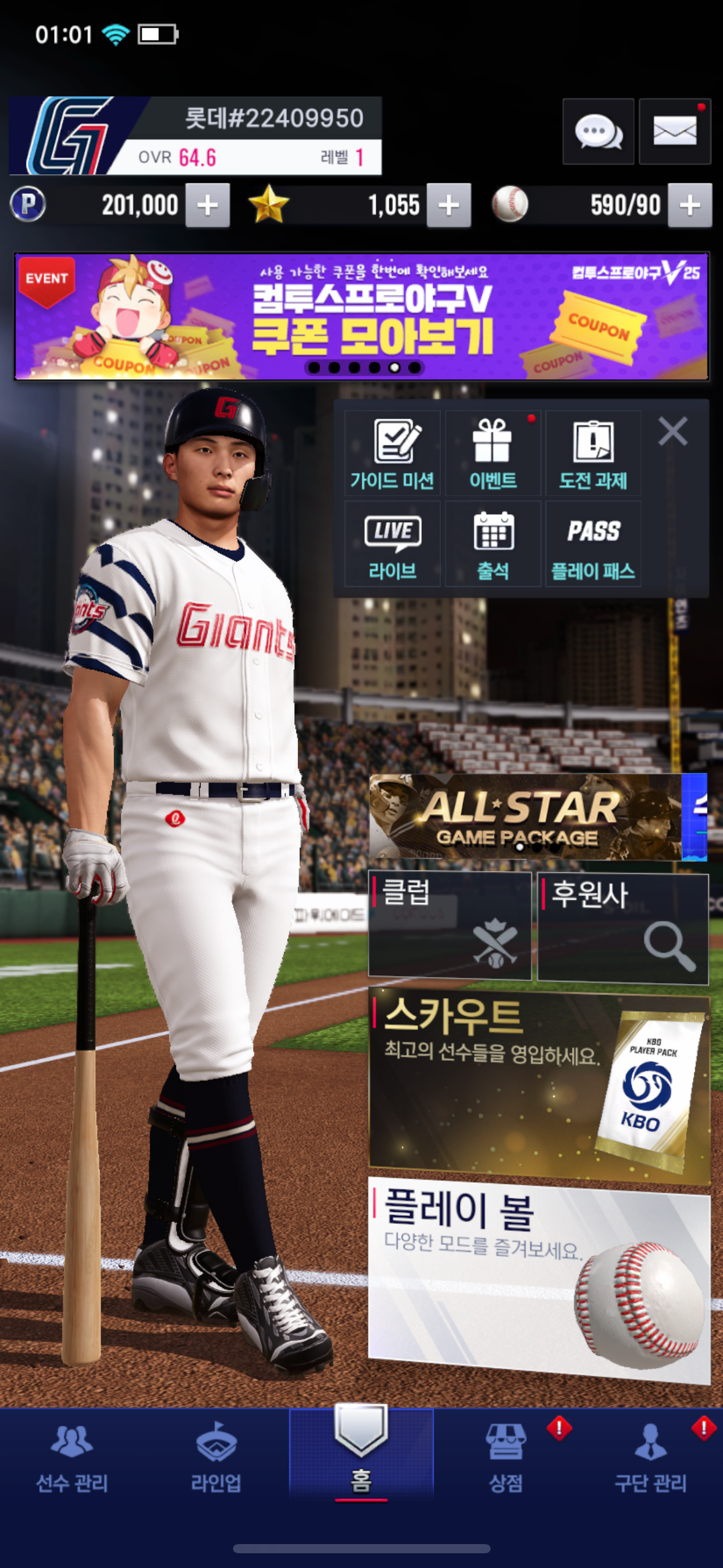Close the shortcut menu panel
The image size is (723, 1568).
673,431
